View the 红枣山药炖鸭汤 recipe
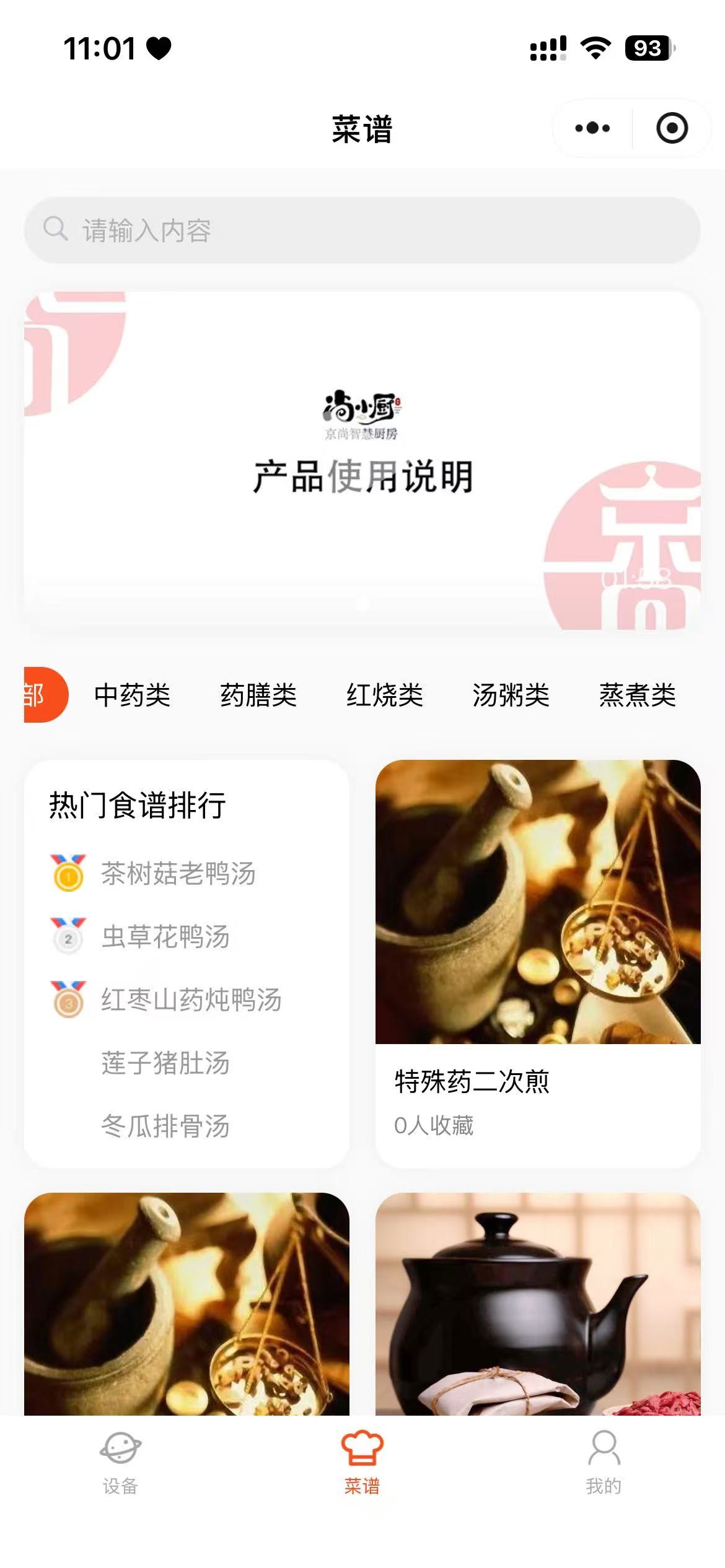 (x=191, y=1000)
